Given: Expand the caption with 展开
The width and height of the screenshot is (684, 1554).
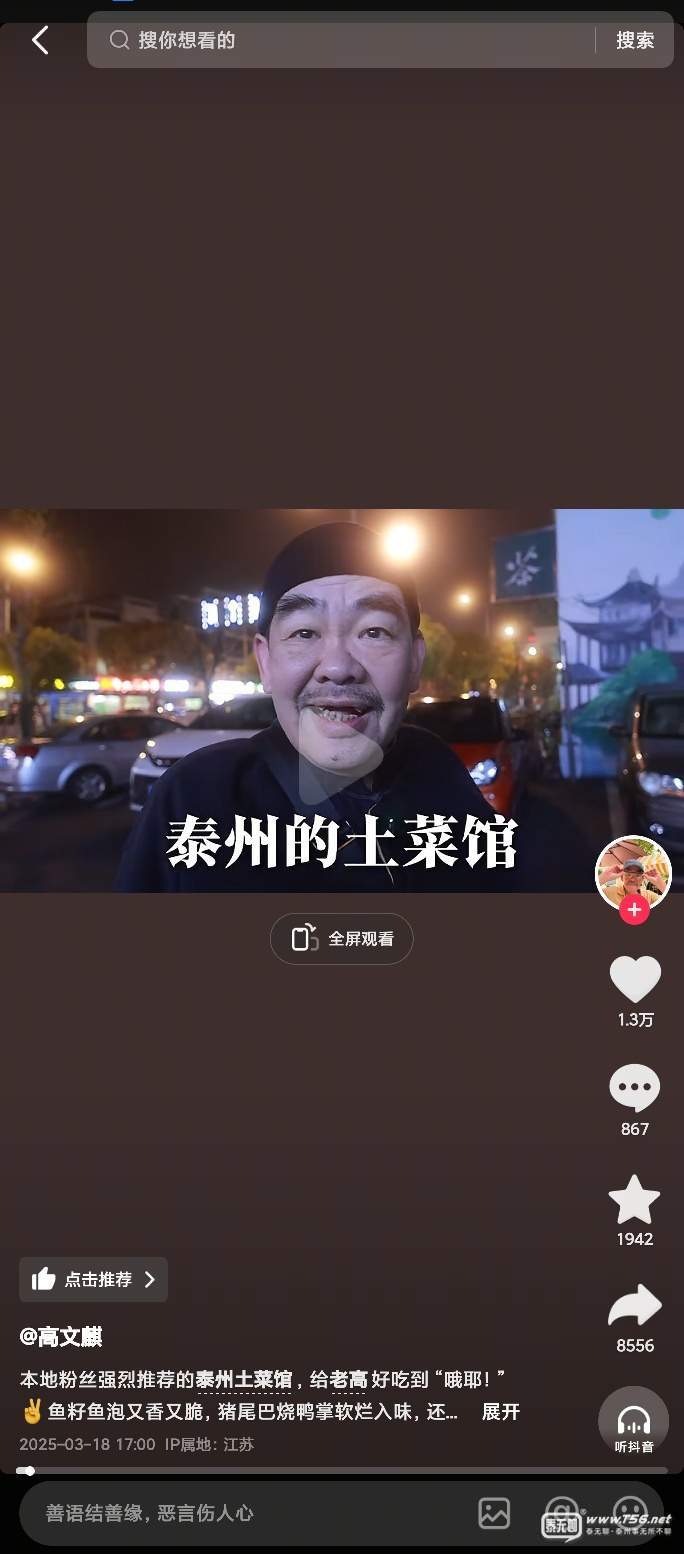Looking at the screenshot, I should 501,1412.
